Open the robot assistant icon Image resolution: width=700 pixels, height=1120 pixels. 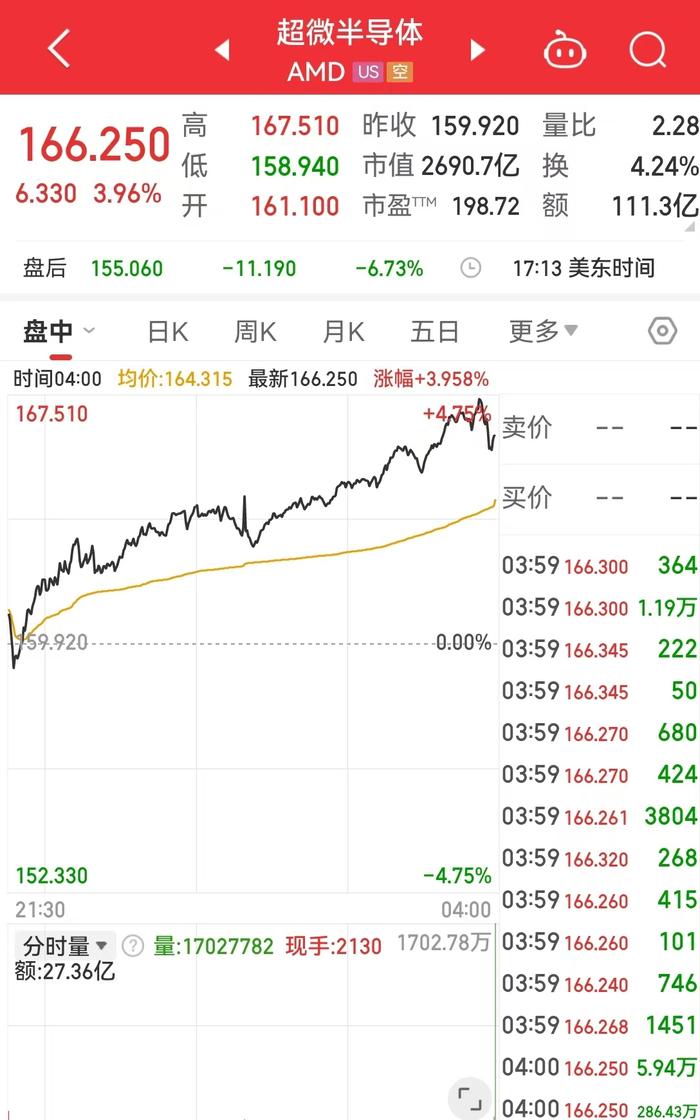(565, 50)
